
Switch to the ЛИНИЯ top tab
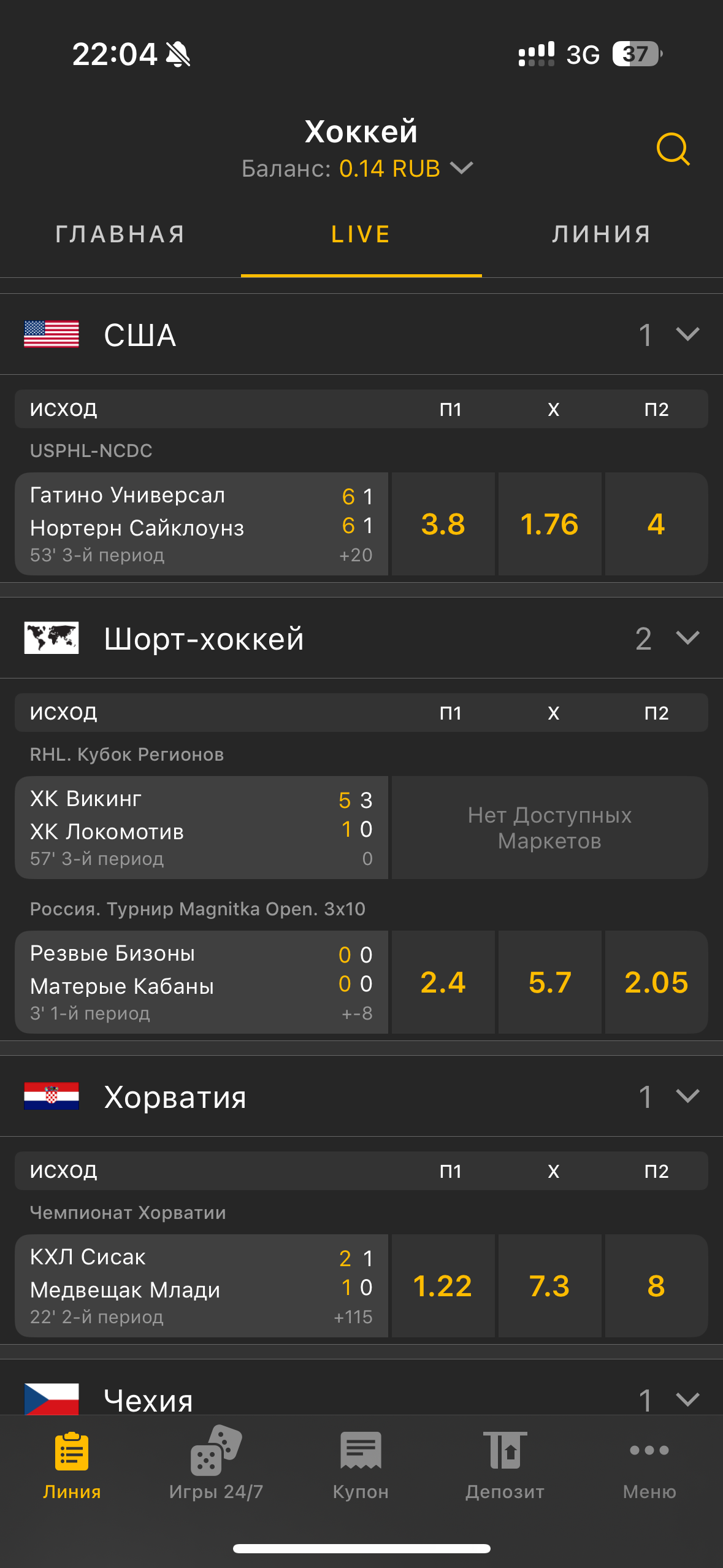pos(601,234)
